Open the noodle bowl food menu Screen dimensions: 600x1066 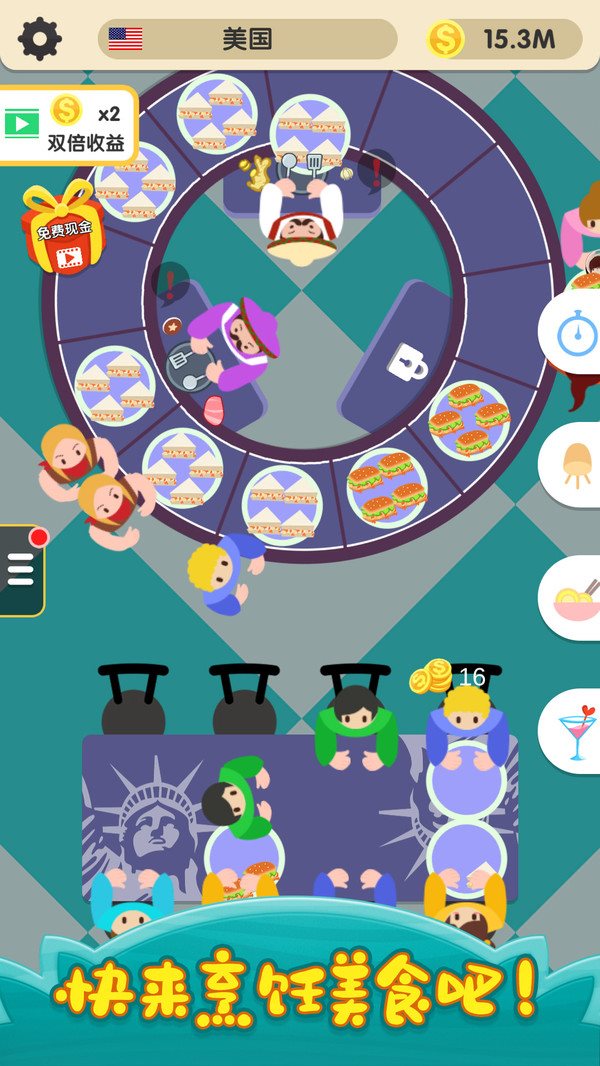pos(574,598)
